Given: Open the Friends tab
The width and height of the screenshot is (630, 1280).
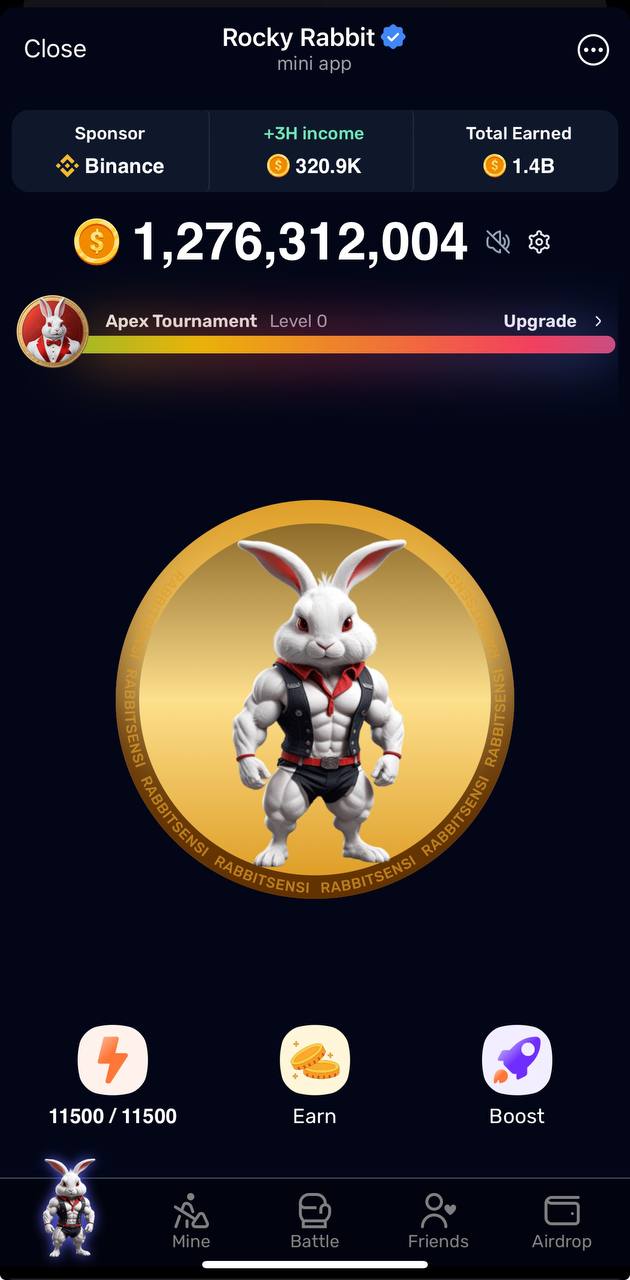Looking at the screenshot, I should point(438,1221).
